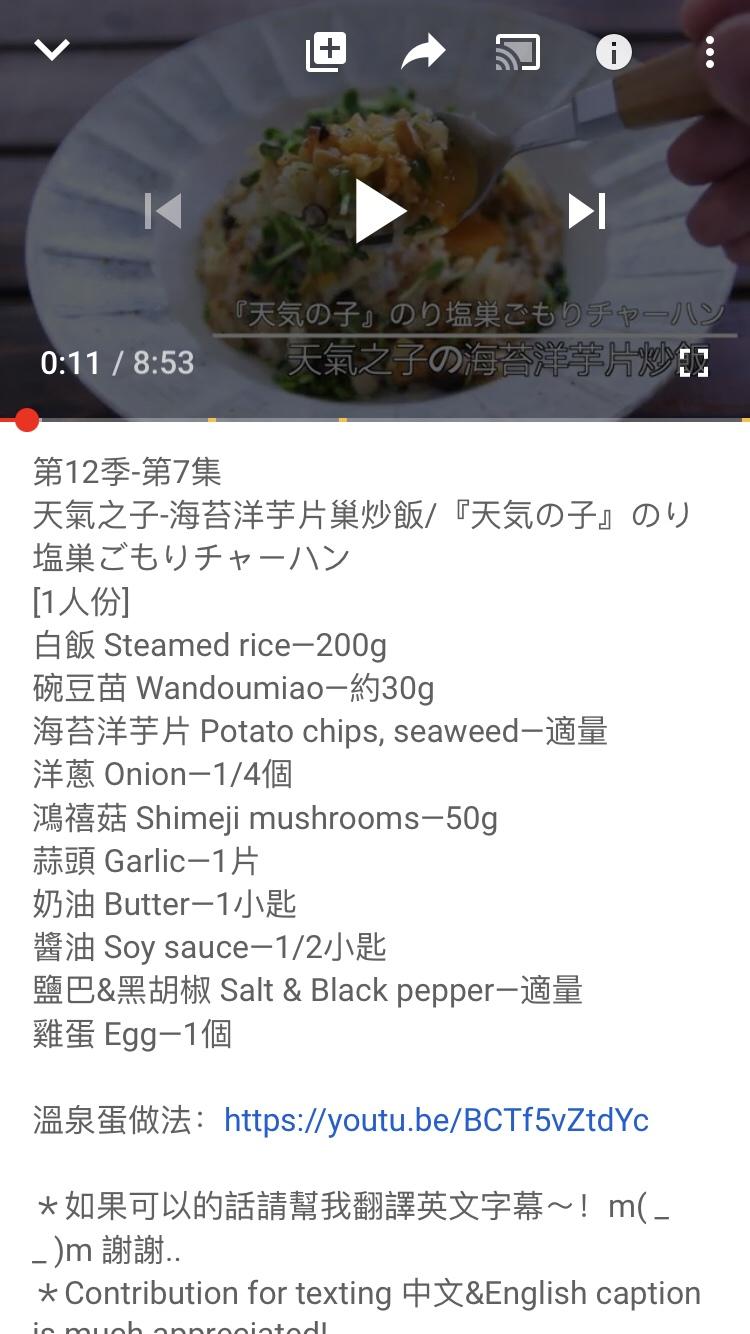Viewport: 750px width, 1334px height.
Task: Collapse the video player with the down chevron
Action: tap(52, 48)
